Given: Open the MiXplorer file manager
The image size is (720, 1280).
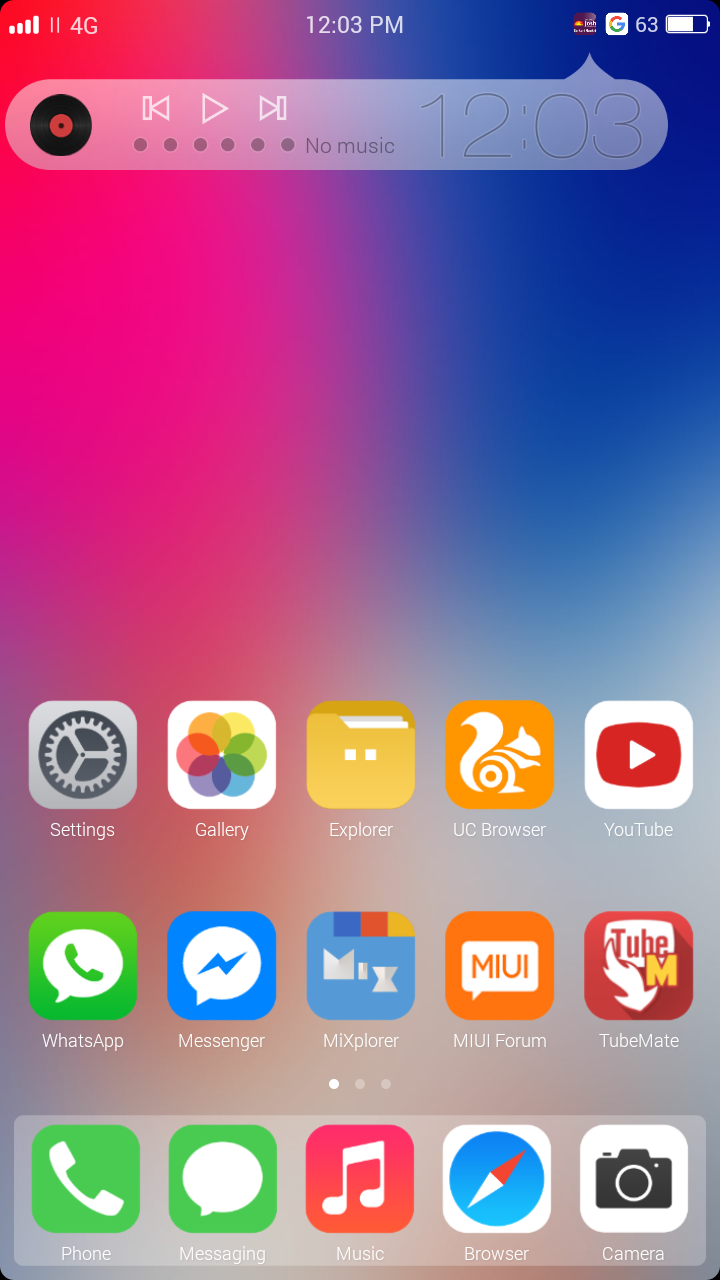Looking at the screenshot, I should point(361,966).
